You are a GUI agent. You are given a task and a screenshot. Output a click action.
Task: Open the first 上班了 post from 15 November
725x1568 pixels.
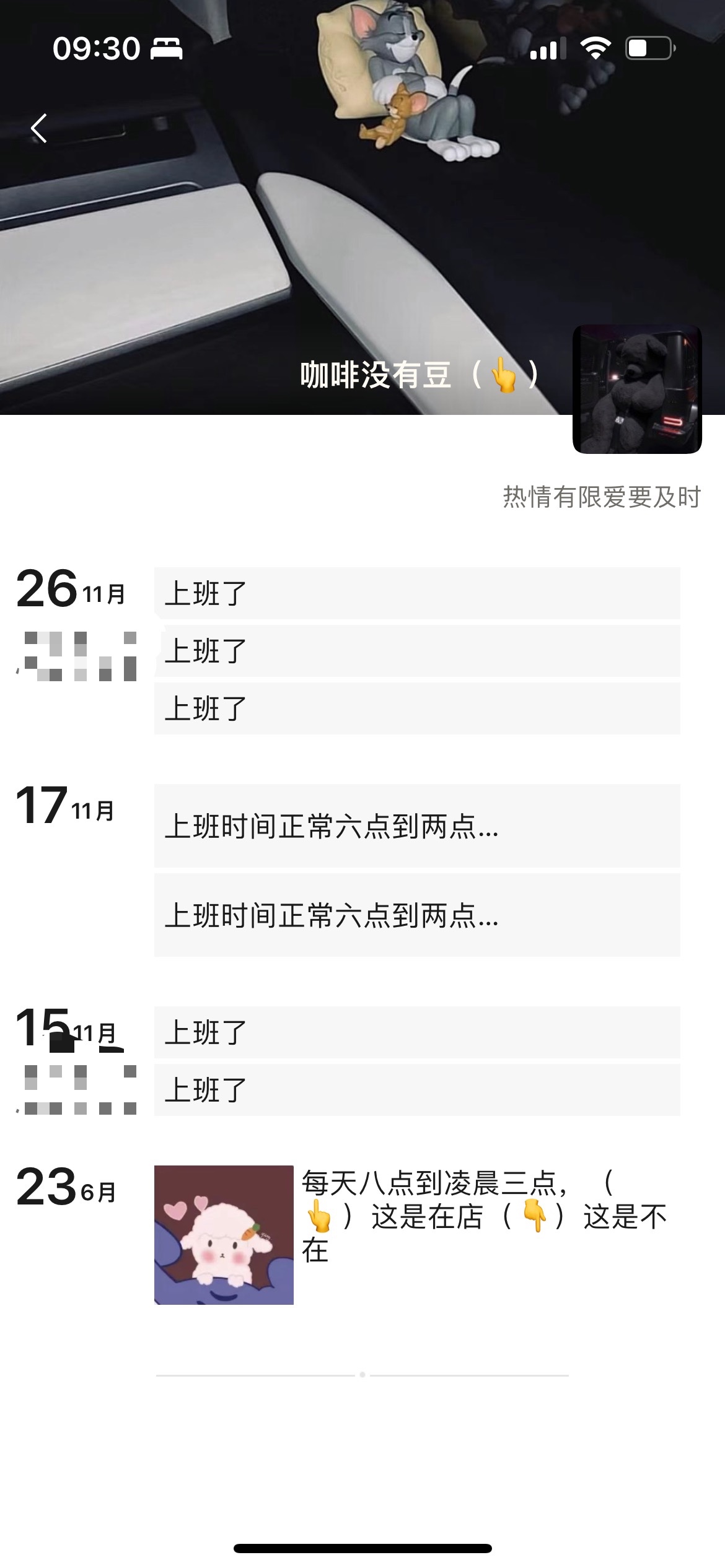click(x=416, y=1032)
